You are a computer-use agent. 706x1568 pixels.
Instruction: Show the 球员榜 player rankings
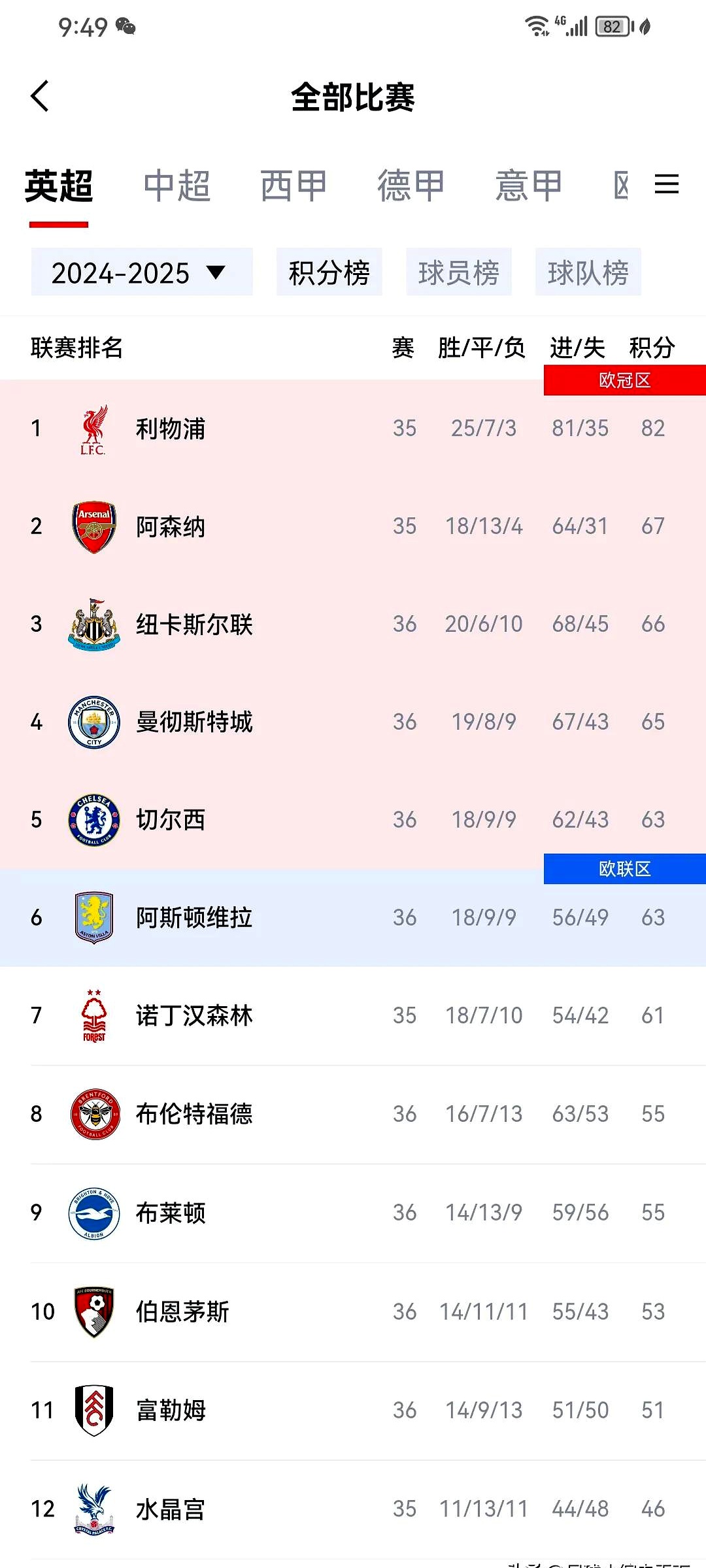coord(458,272)
